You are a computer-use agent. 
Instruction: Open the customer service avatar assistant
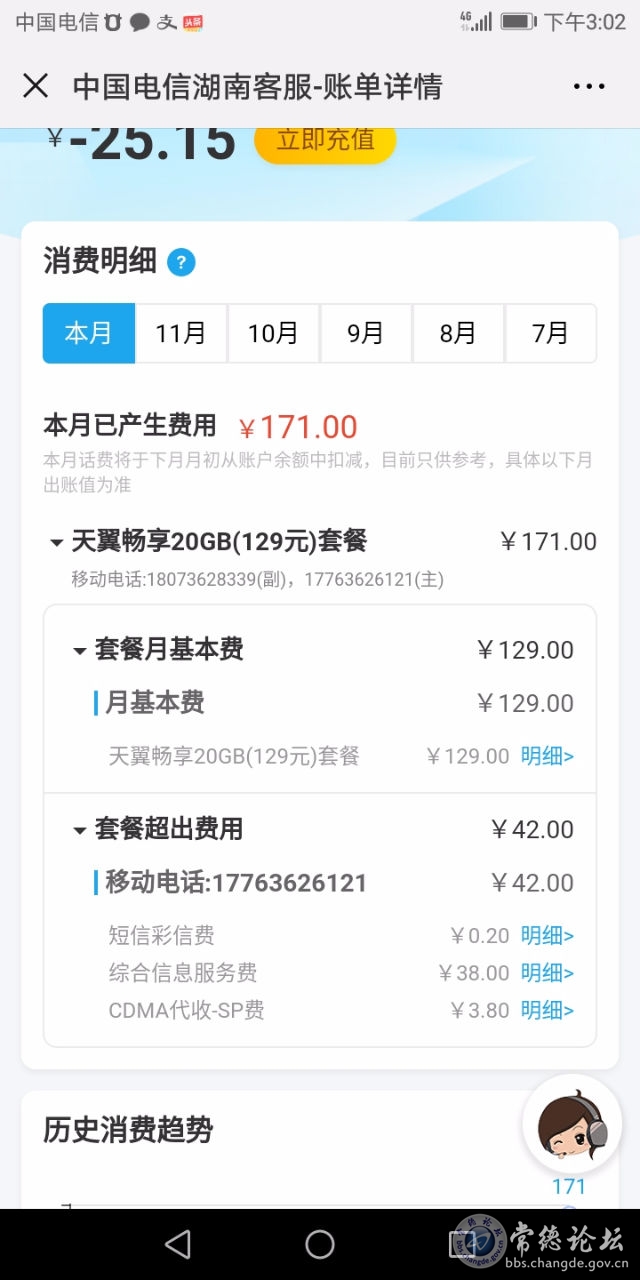571,1125
